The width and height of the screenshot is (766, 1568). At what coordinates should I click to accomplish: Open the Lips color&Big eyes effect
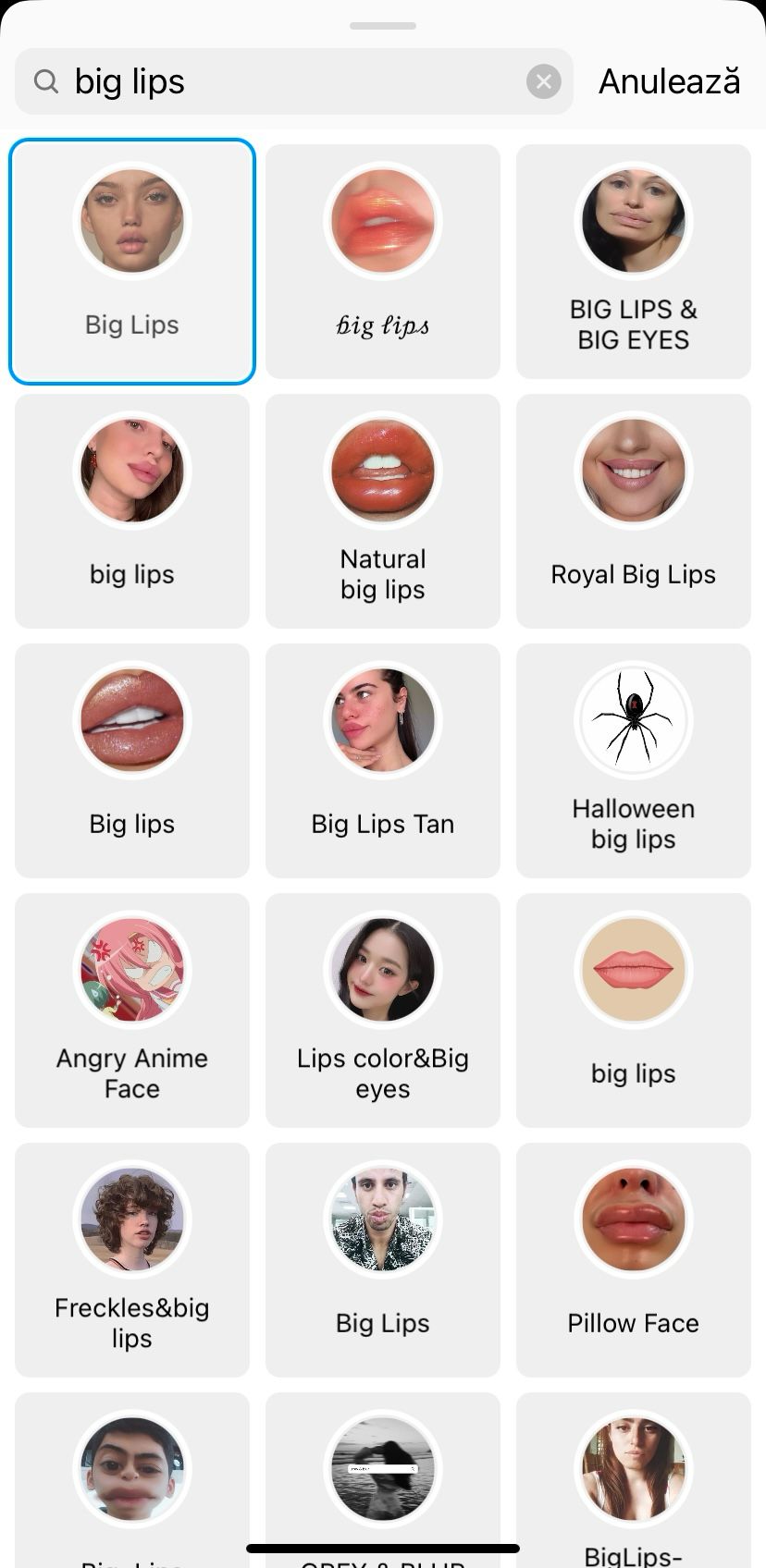(x=382, y=1010)
